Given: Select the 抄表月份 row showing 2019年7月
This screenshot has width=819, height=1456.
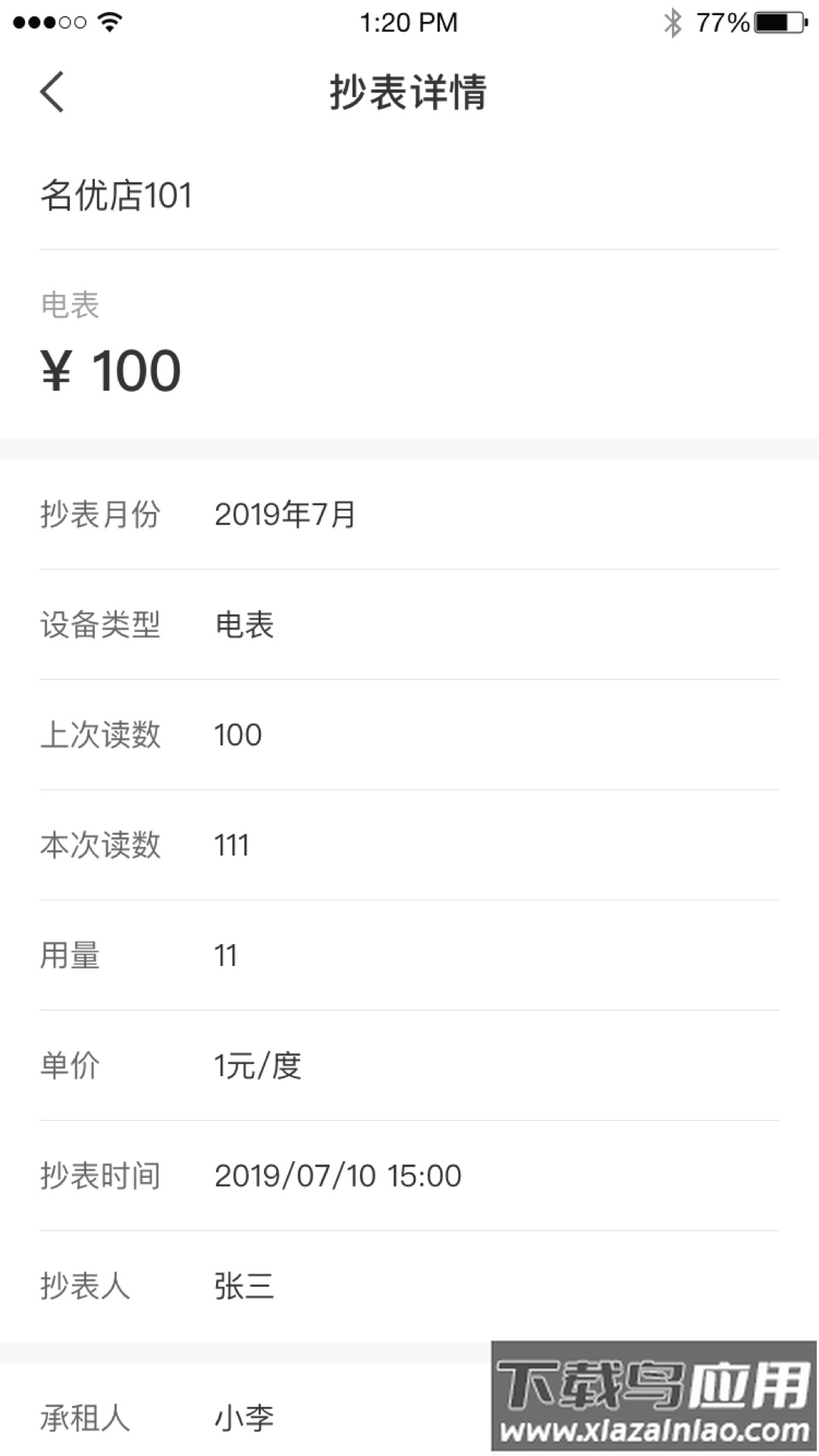Looking at the screenshot, I should click(x=284, y=513).
